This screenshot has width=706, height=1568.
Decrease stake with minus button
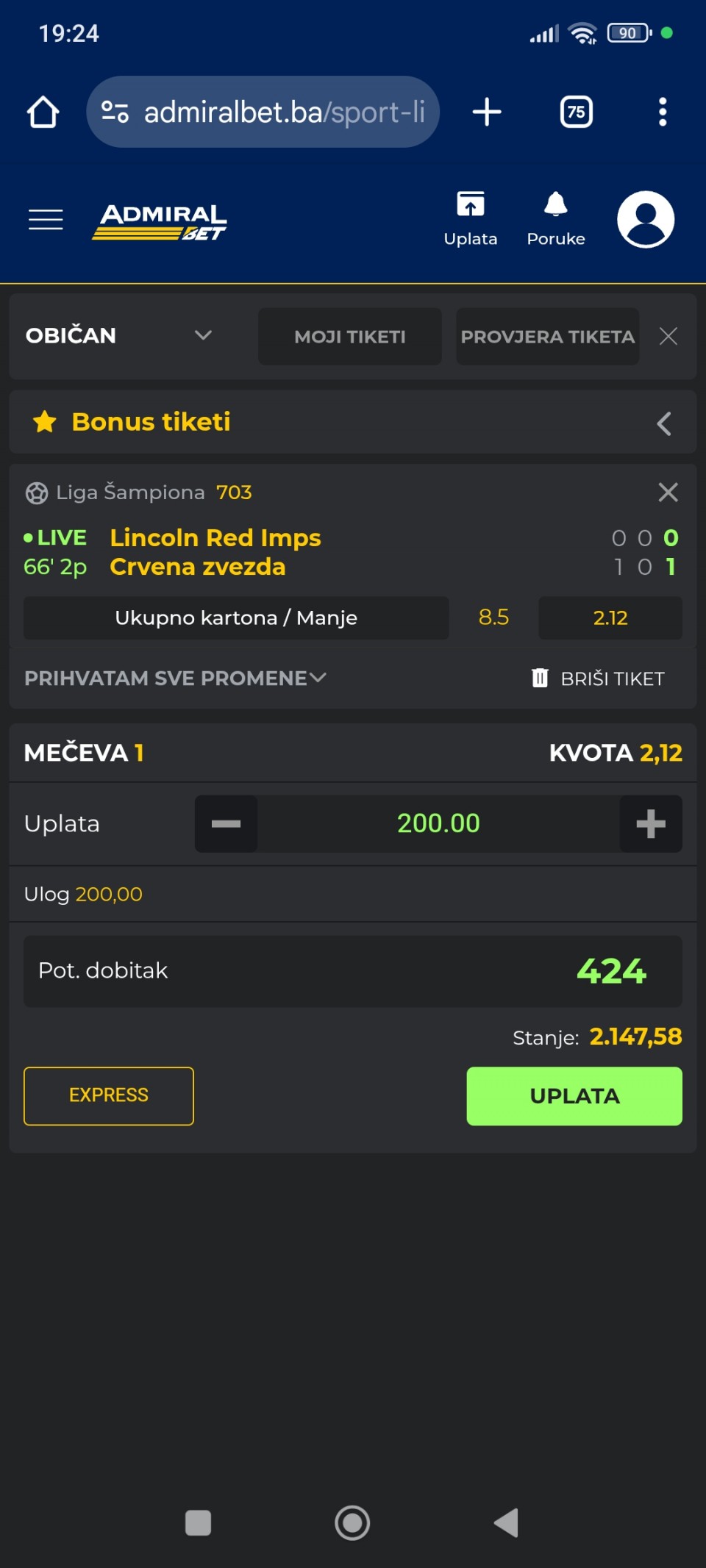[226, 823]
